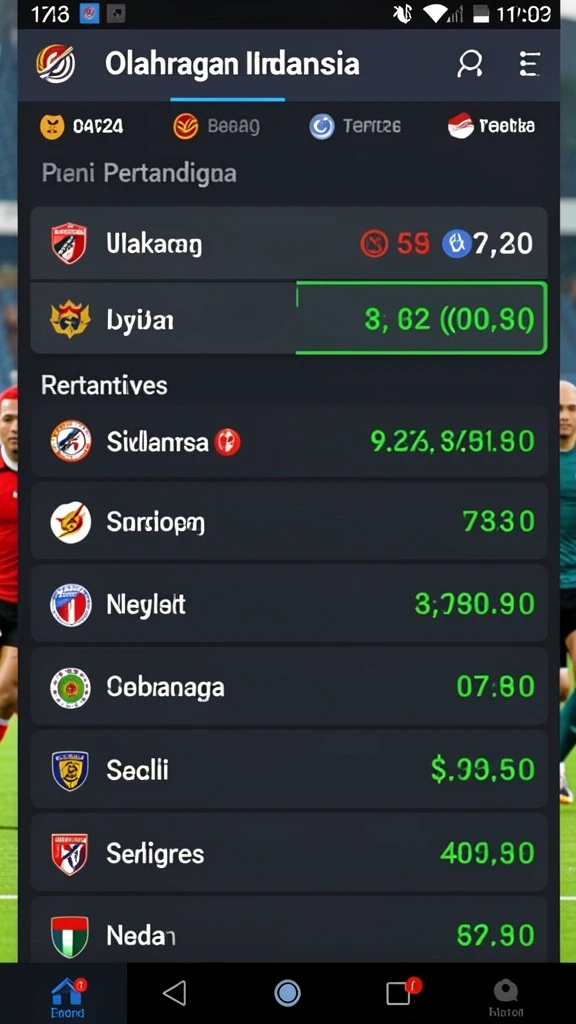Open the Nedan row

click(289, 930)
